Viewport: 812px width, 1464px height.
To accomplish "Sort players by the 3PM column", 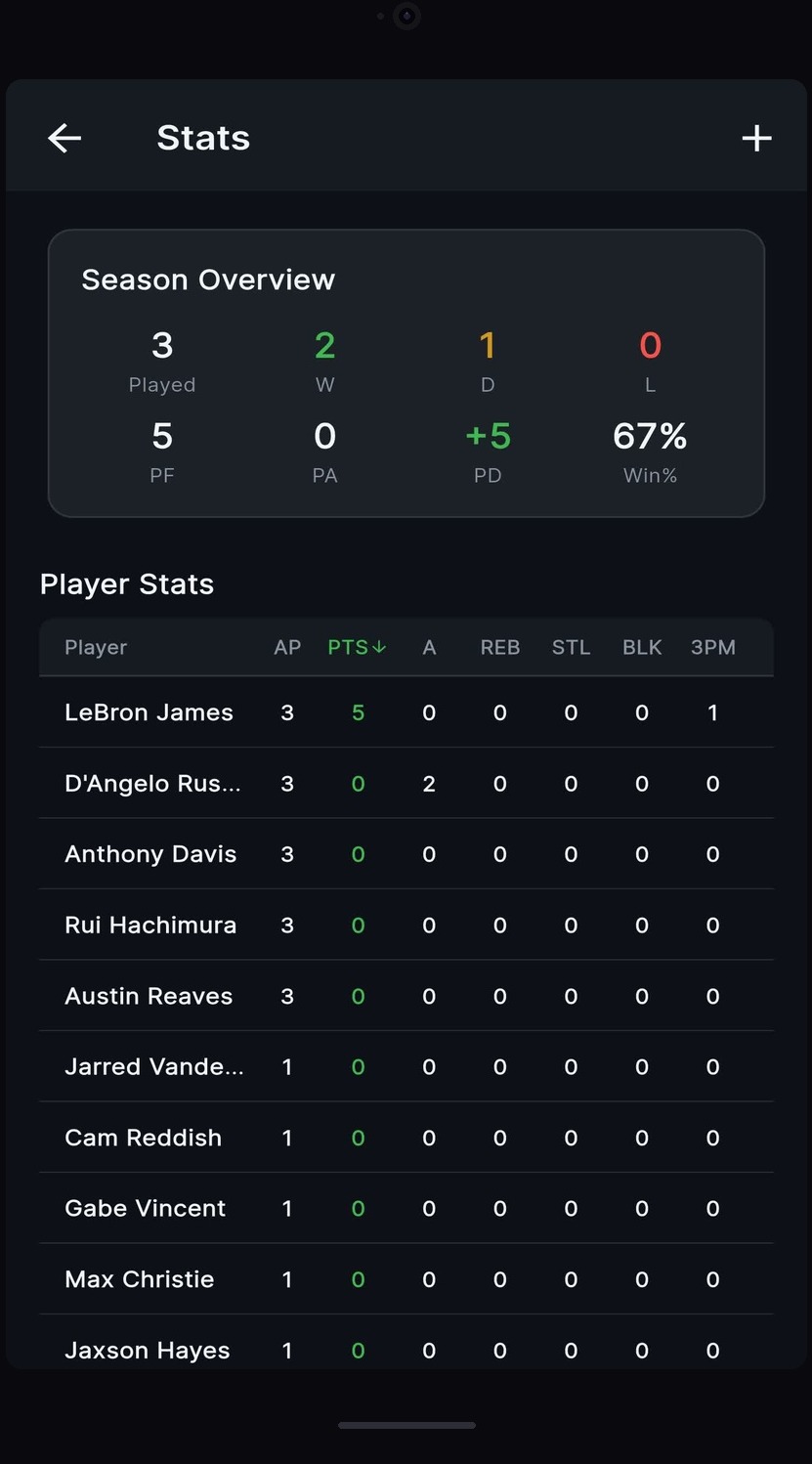I will point(712,646).
